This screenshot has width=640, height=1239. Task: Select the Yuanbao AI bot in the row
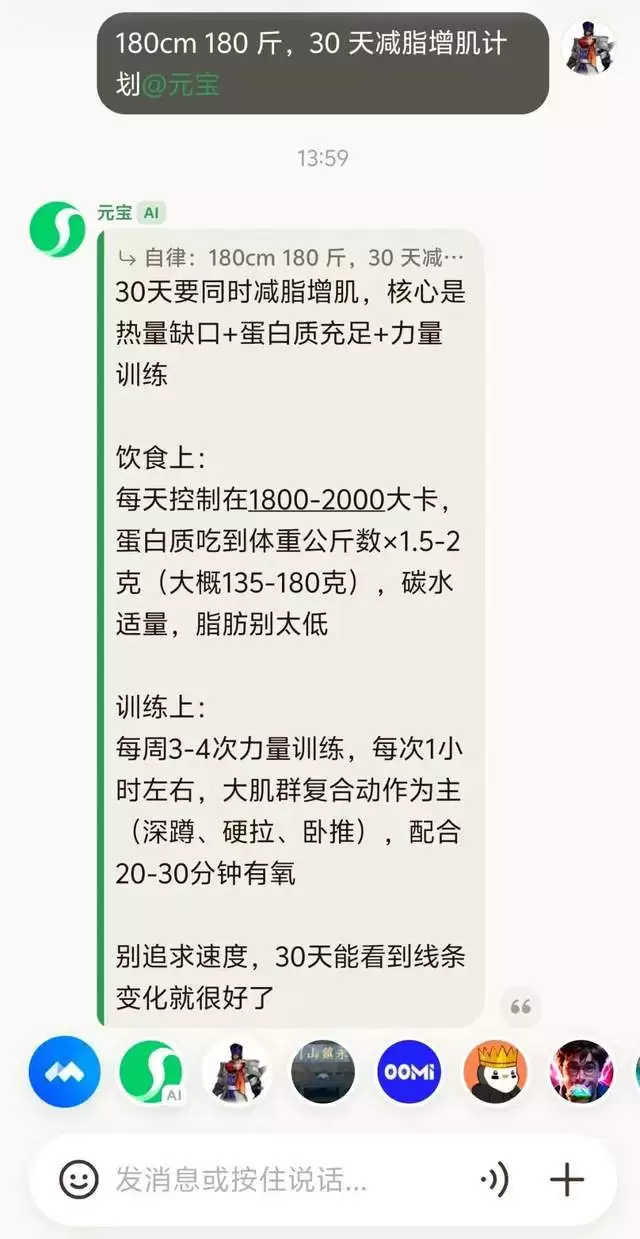coord(151,1072)
